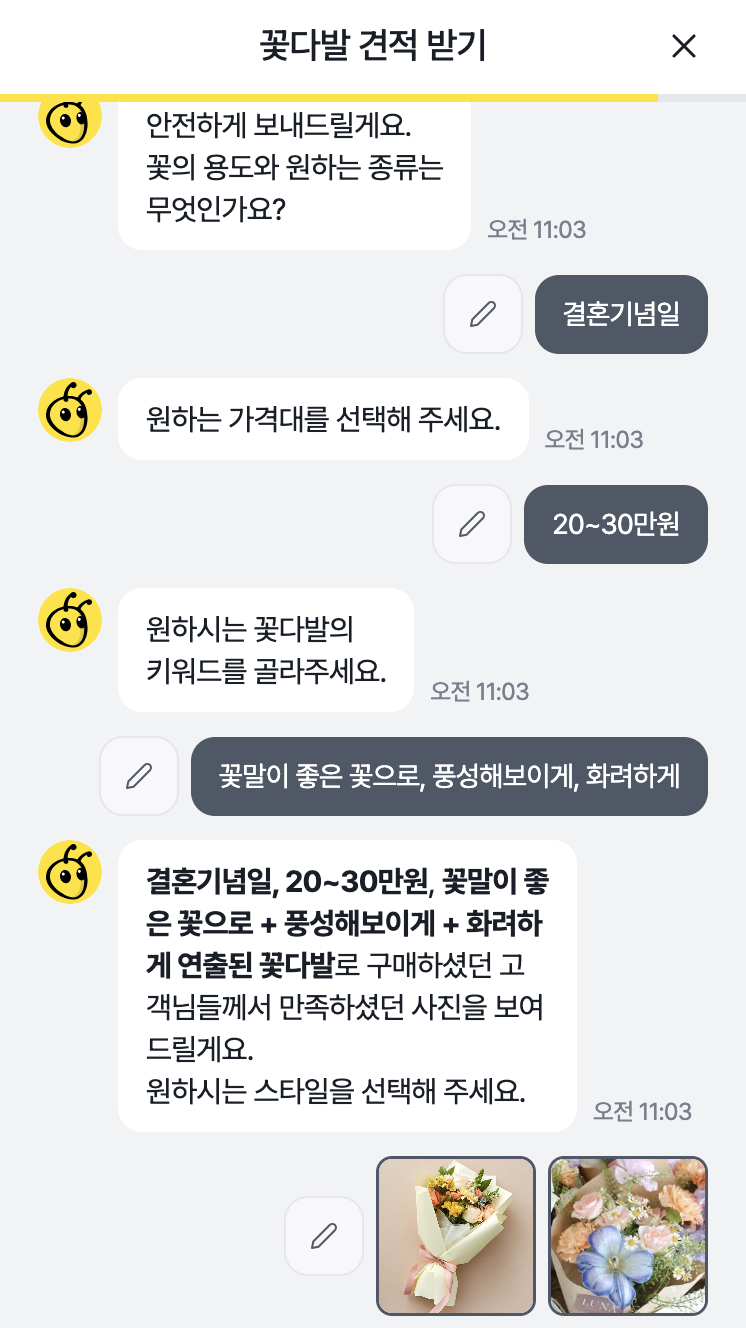Viewport: 746px width, 1328px height.
Task: Click the 결혼기념일 reply bubble
Action: point(621,314)
